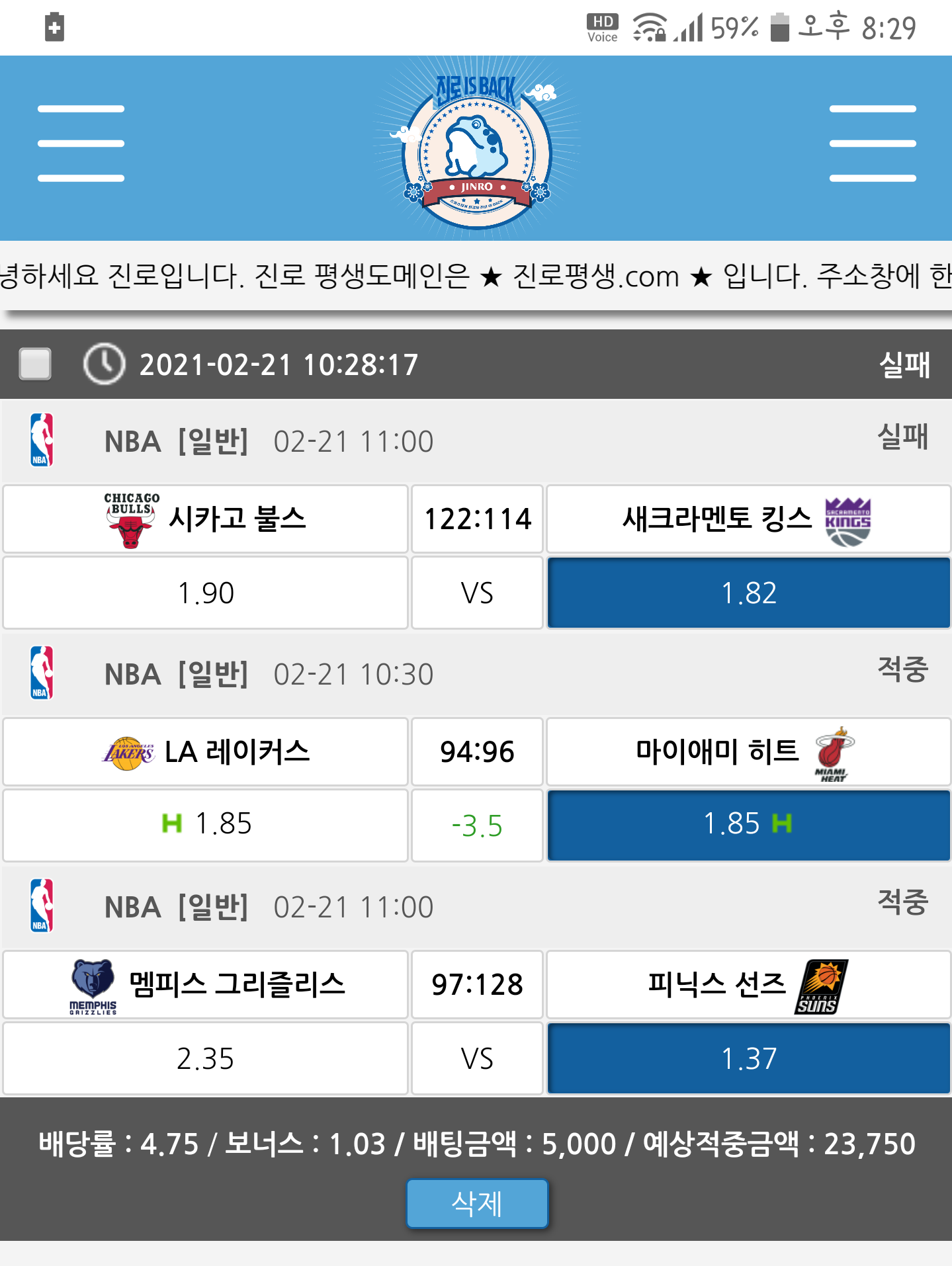Open the right hamburger menu

click(872, 143)
